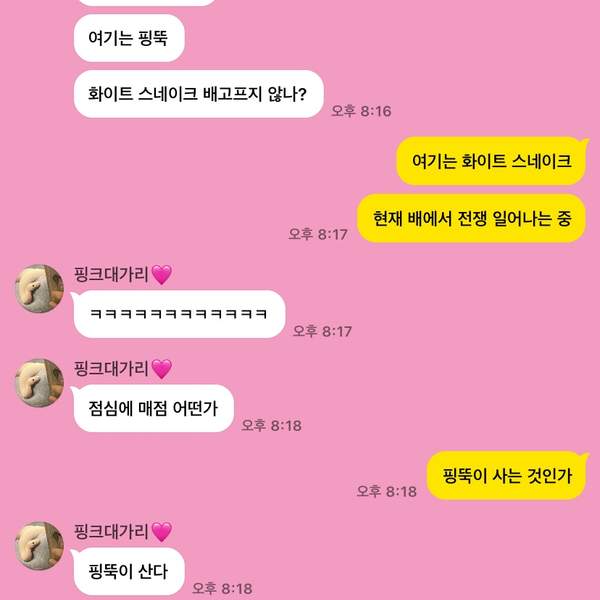Tap 핑크대가리 avatar next to 점심에 매점 어떤가
The image size is (600, 600).
[x=39, y=383]
